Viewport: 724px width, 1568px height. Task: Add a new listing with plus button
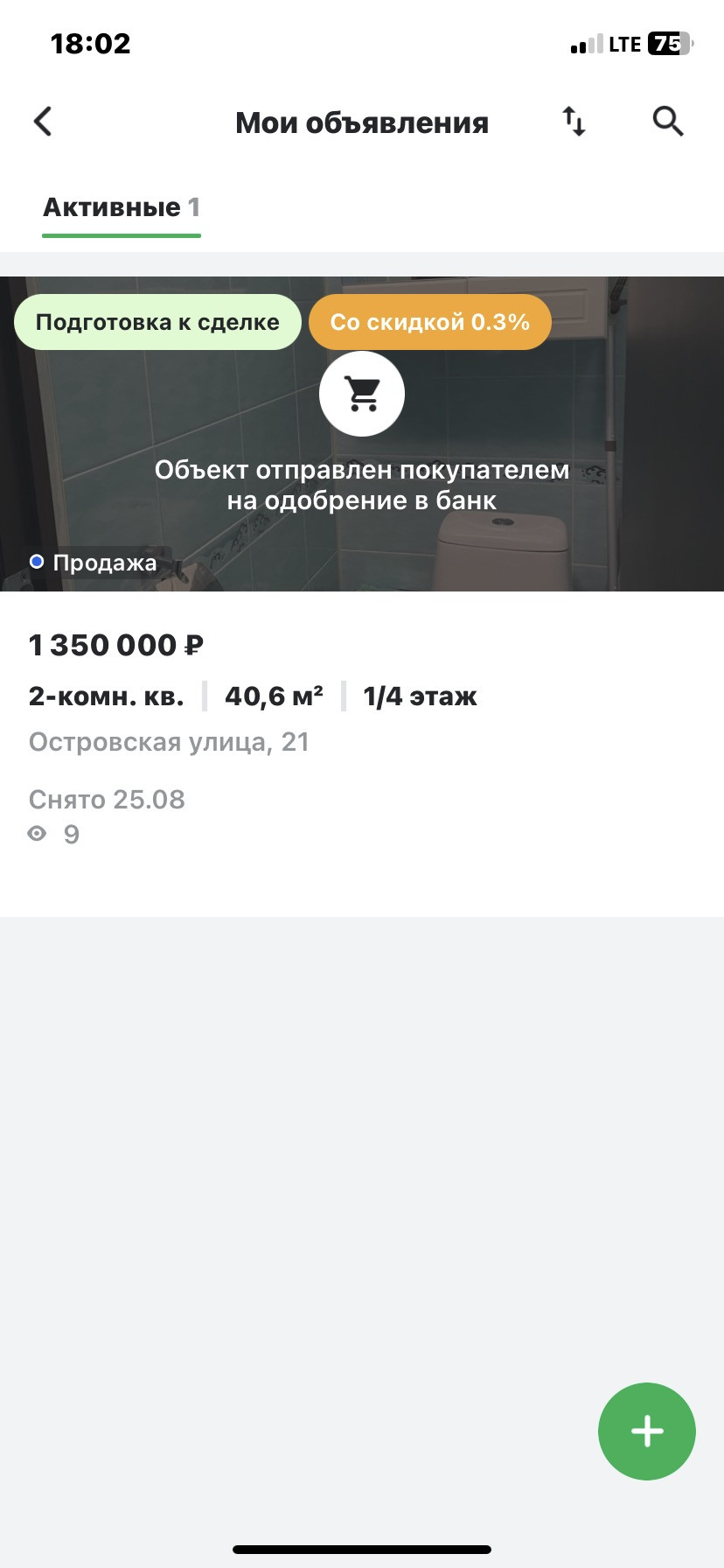point(647,1431)
